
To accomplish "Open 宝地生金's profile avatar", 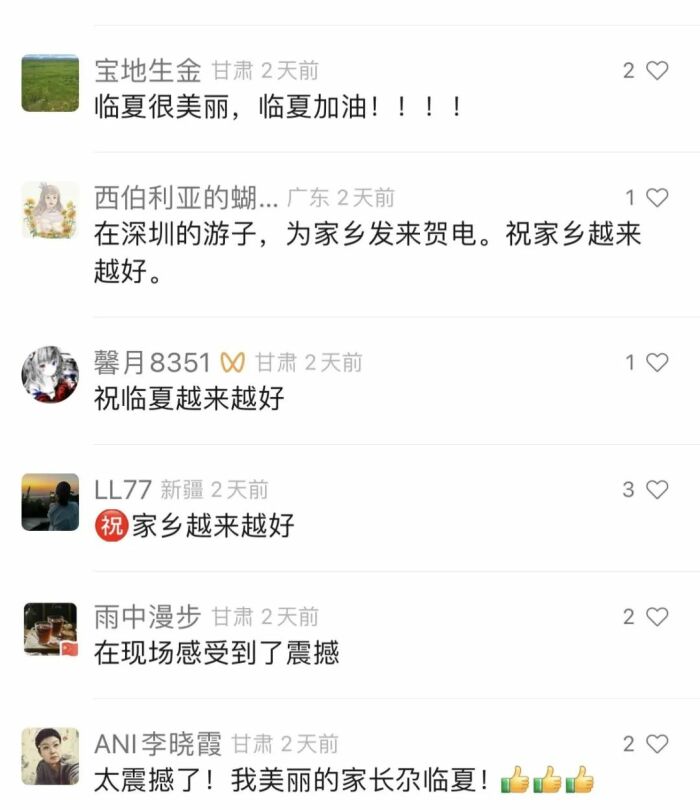I will pos(50,83).
